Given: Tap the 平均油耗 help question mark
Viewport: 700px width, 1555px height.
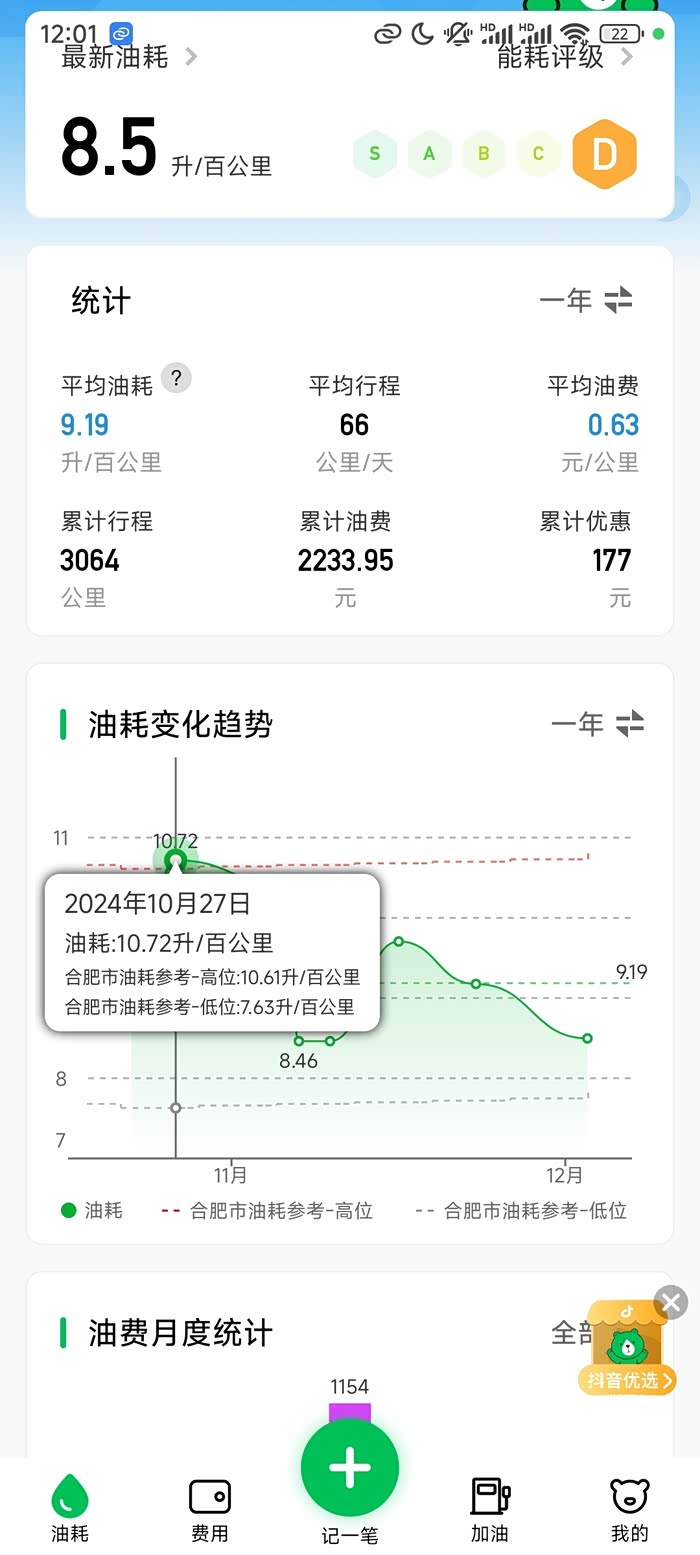Looking at the screenshot, I should 176,378.
